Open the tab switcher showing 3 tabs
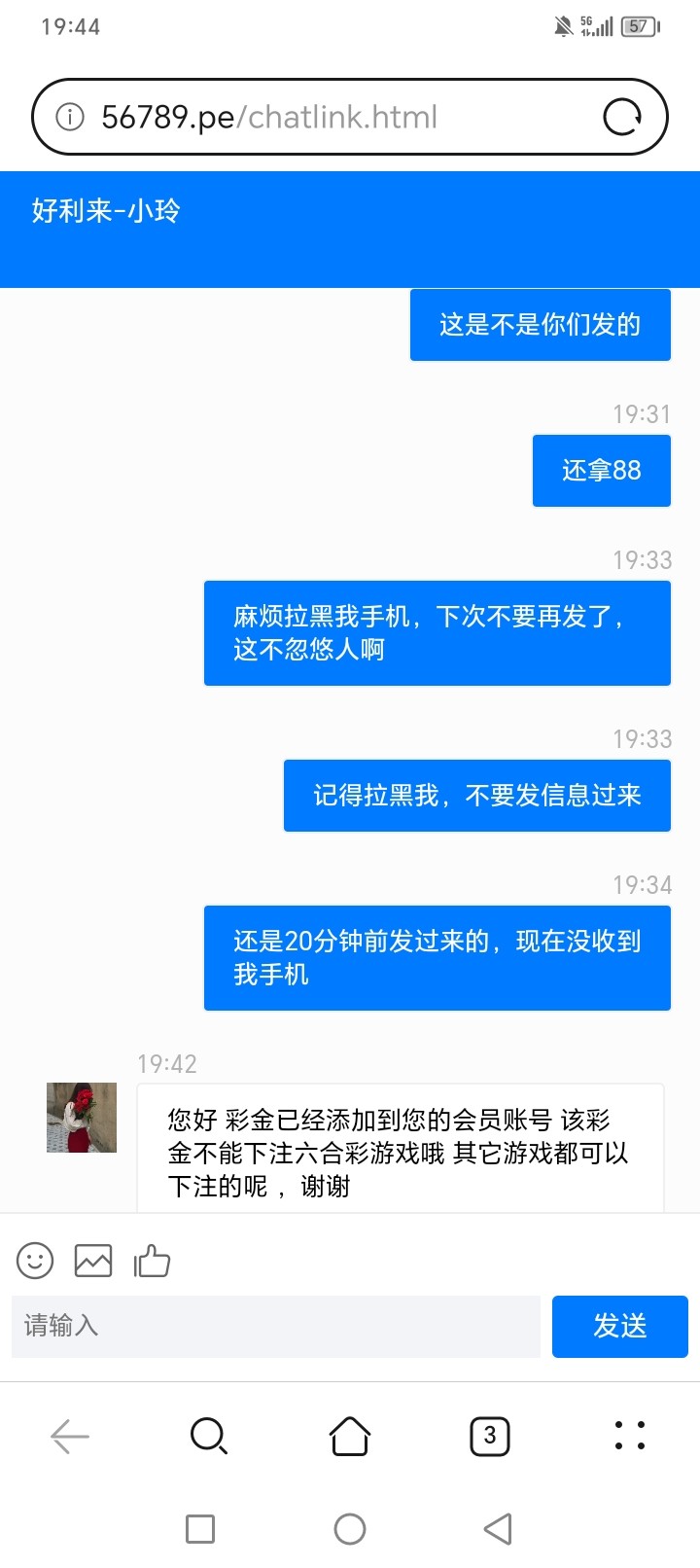 (x=490, y=1436)
